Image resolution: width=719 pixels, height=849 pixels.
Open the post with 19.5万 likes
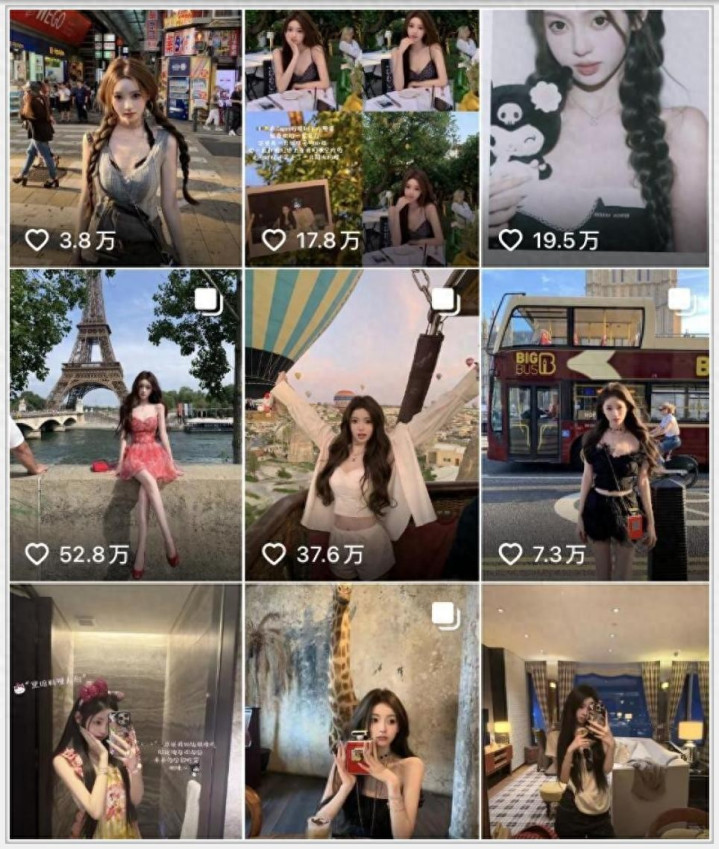point(597,138)
